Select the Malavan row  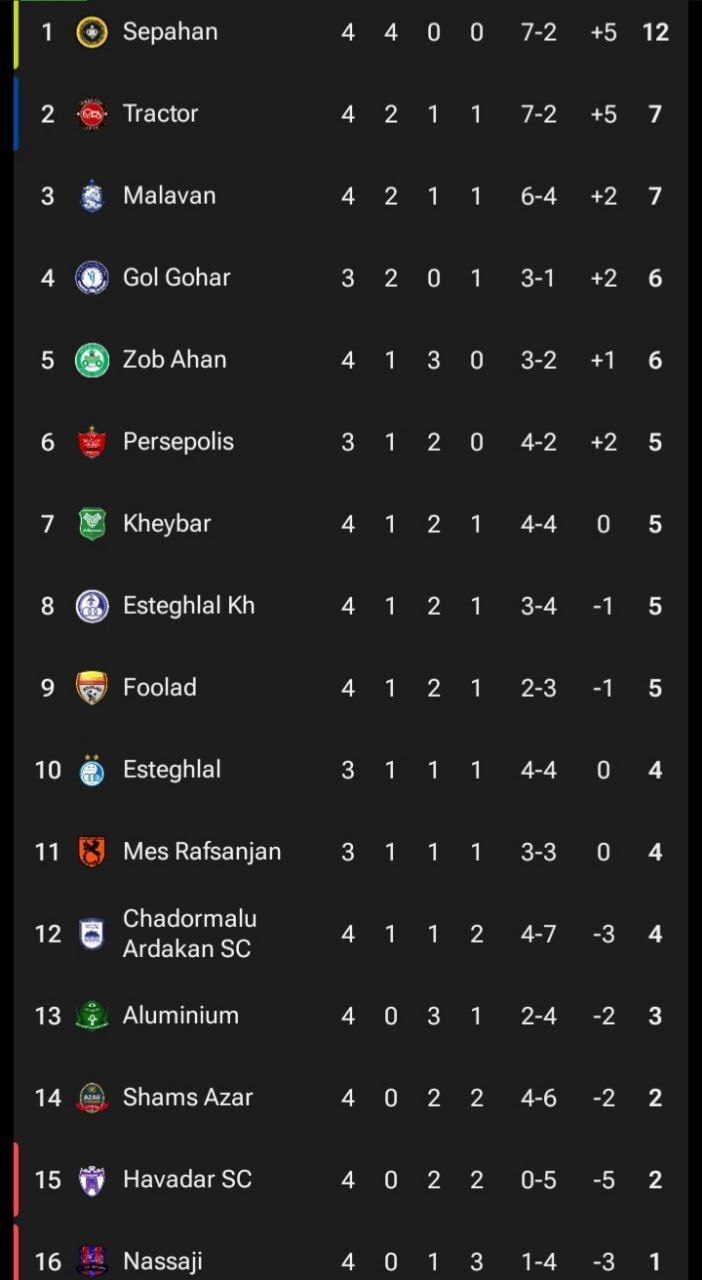pos(169,196)
